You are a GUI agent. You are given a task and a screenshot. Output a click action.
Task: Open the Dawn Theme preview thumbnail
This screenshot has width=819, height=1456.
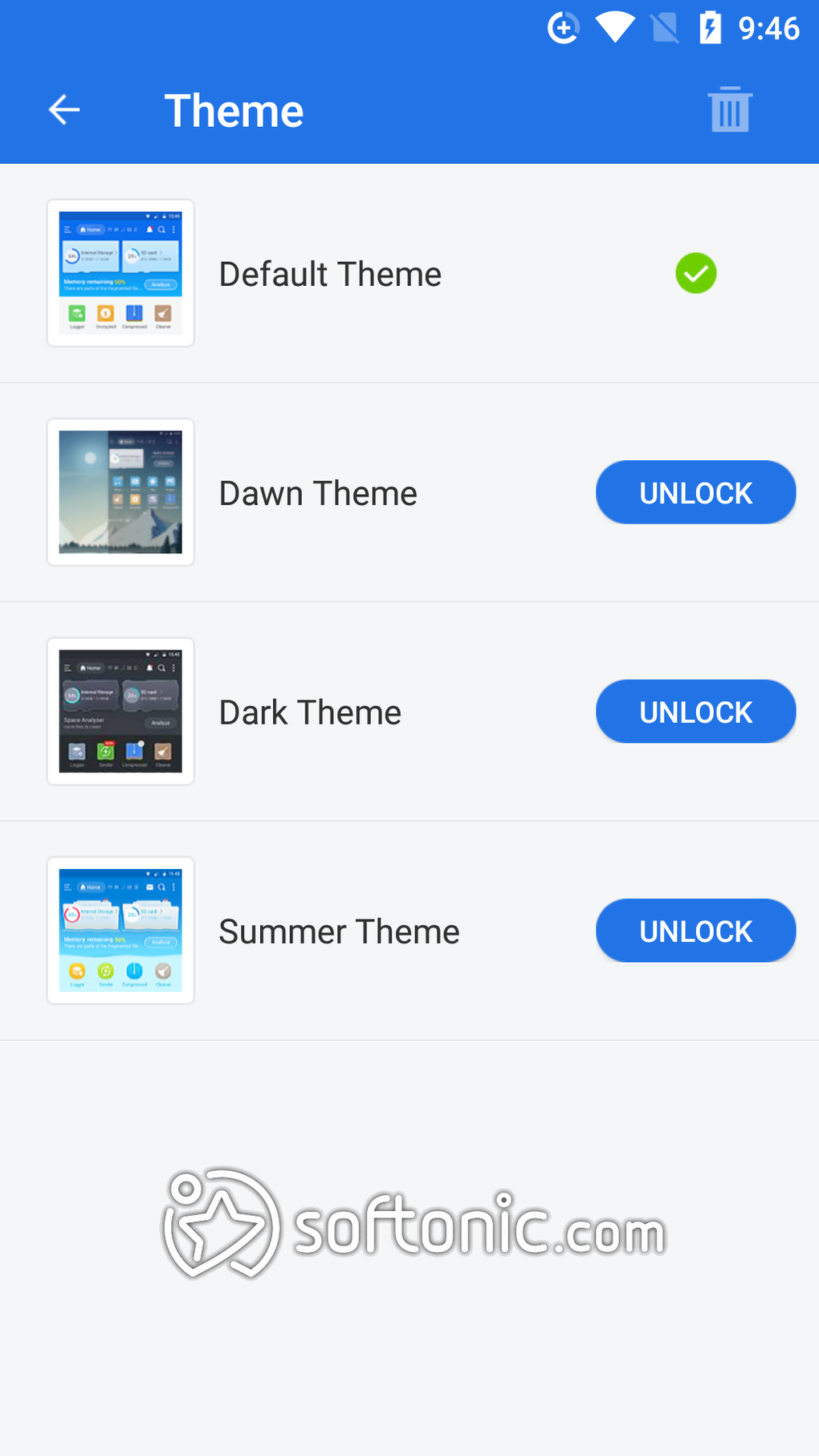pyautogui.click(x=120, y=492)
